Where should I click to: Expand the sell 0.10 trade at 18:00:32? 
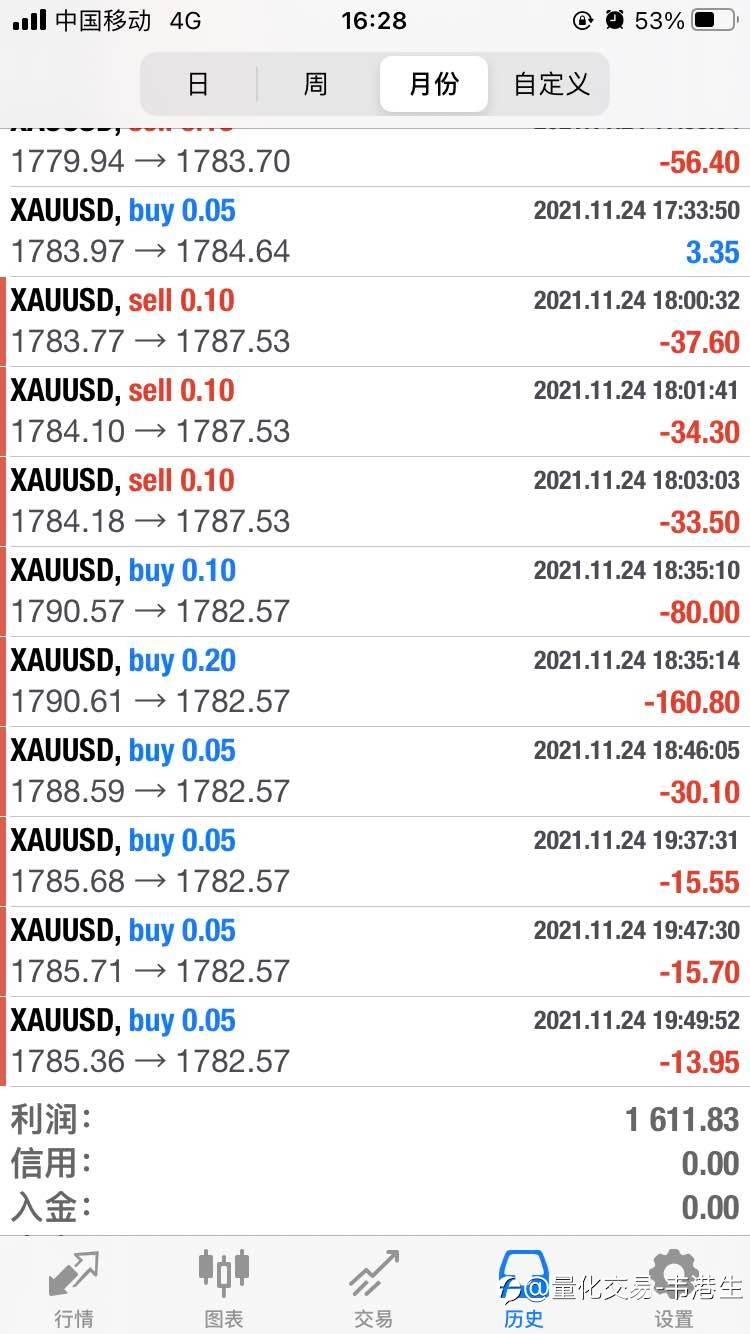375,322
